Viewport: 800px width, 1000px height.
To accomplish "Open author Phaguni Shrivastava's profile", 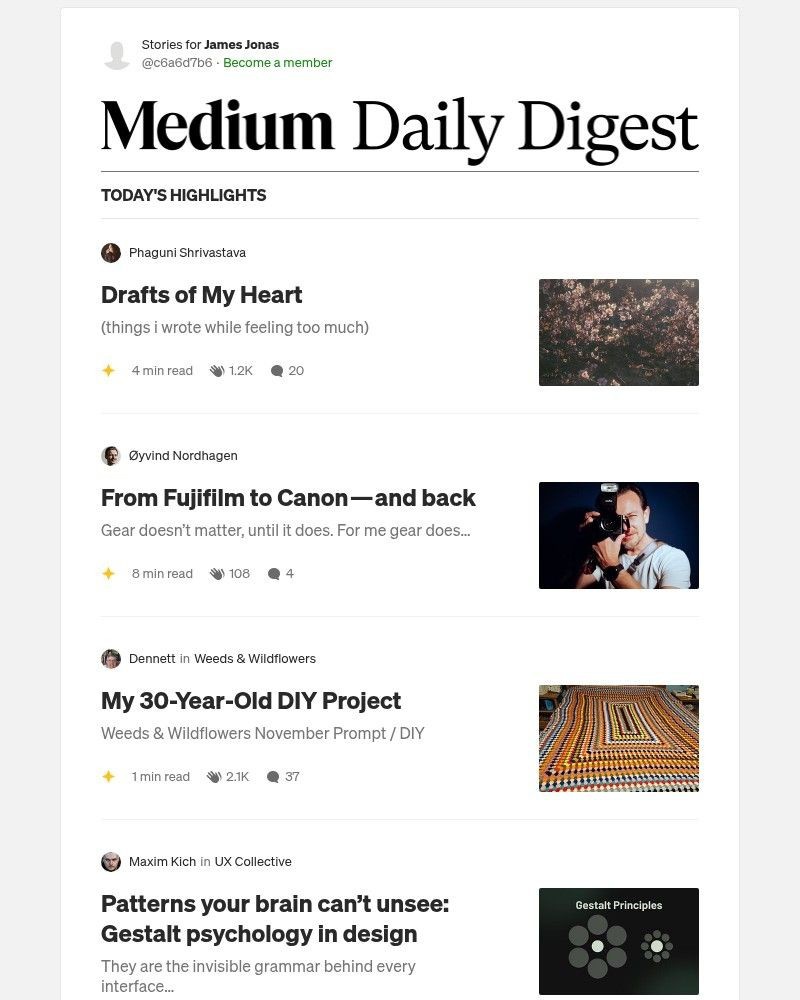I will coord(187,253).
